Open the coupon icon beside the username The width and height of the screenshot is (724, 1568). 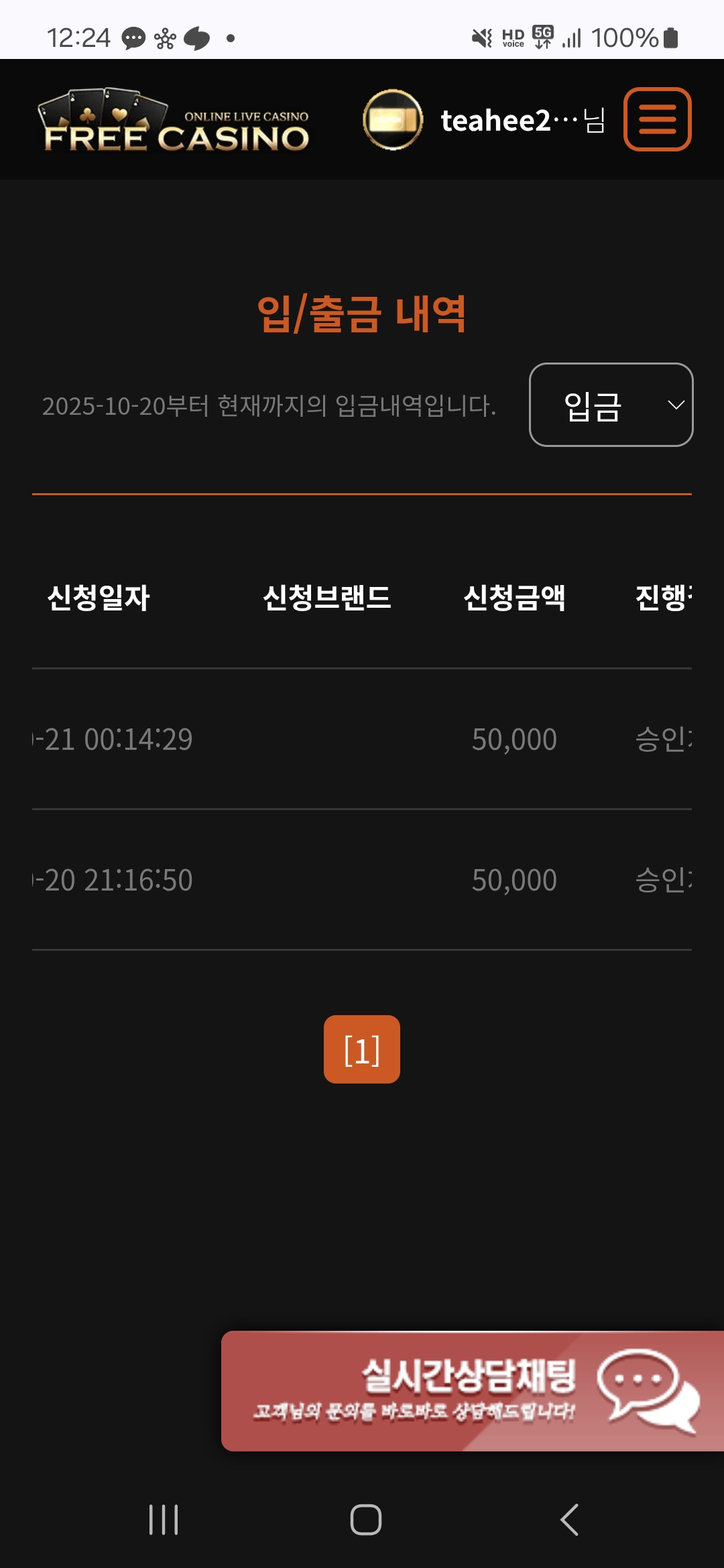[x=393, y=119]
